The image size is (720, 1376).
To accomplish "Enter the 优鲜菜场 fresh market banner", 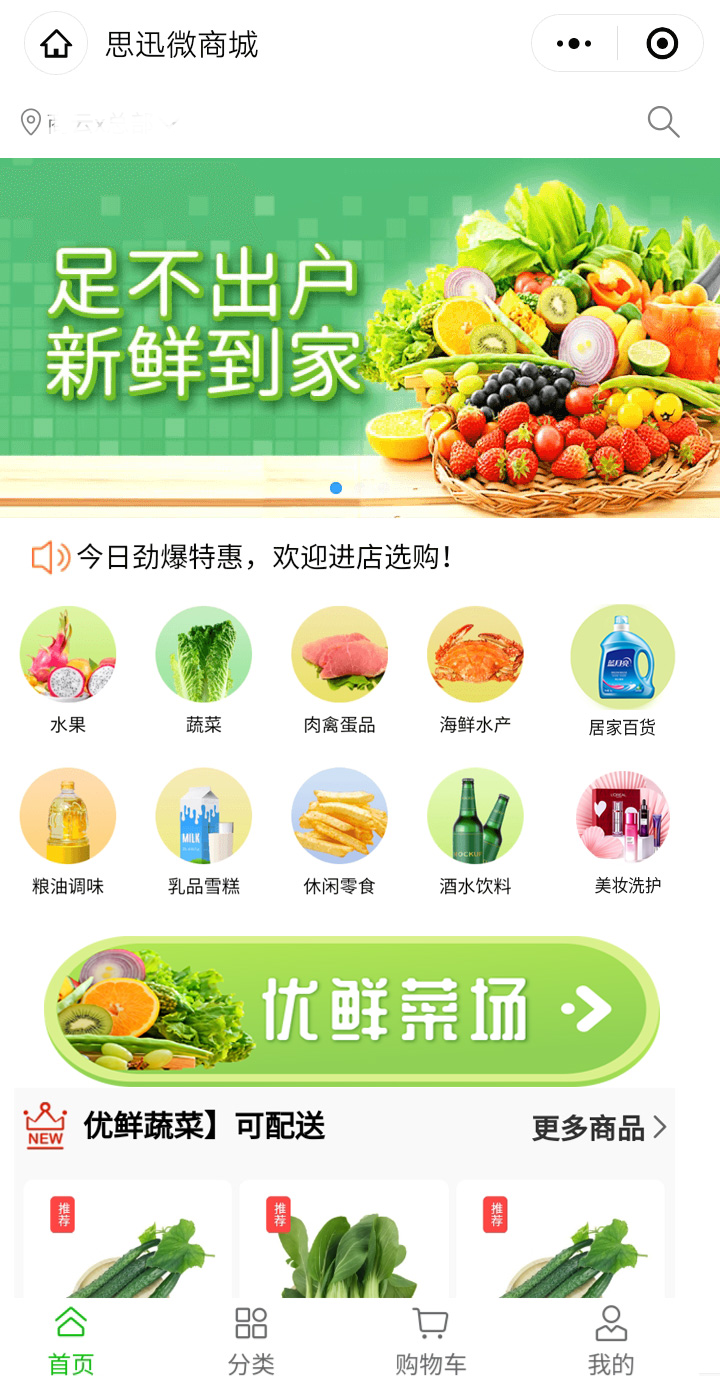I will click(360, 1010).
